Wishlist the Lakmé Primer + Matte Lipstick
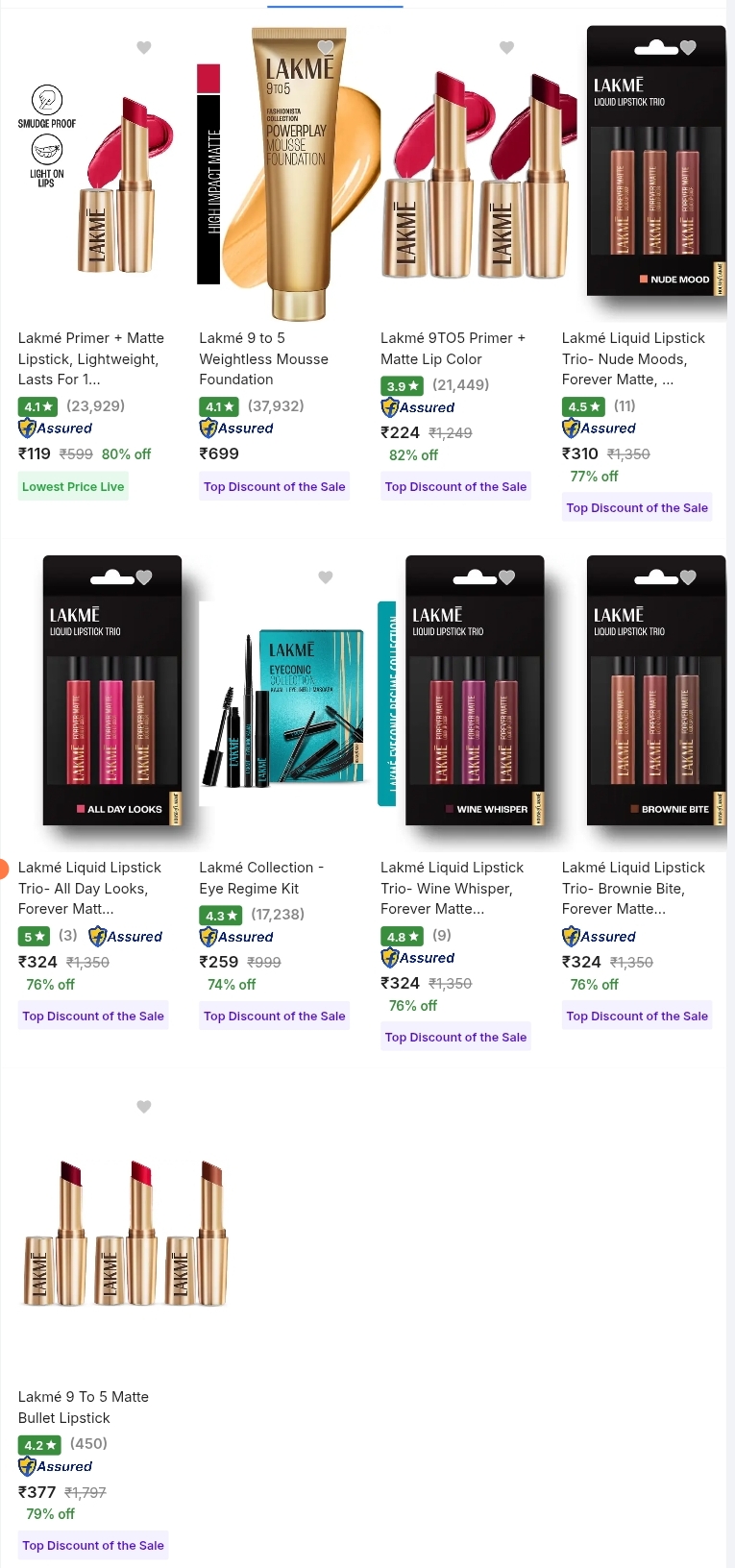The width and height of the screenshot is (735, 1568). (x=144, y=47)
